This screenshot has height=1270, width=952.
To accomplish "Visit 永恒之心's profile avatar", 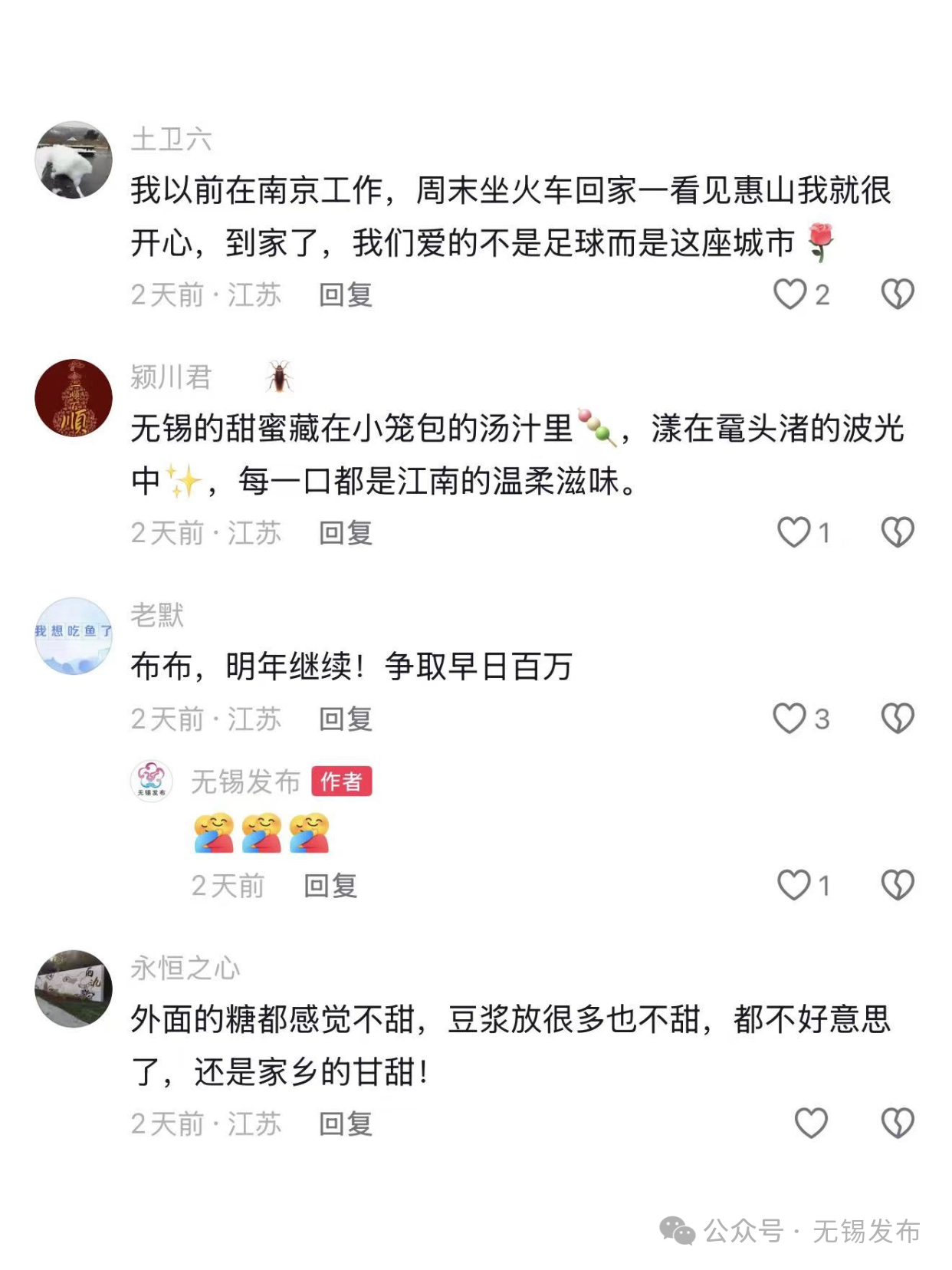I will click(x=74, y=989).
